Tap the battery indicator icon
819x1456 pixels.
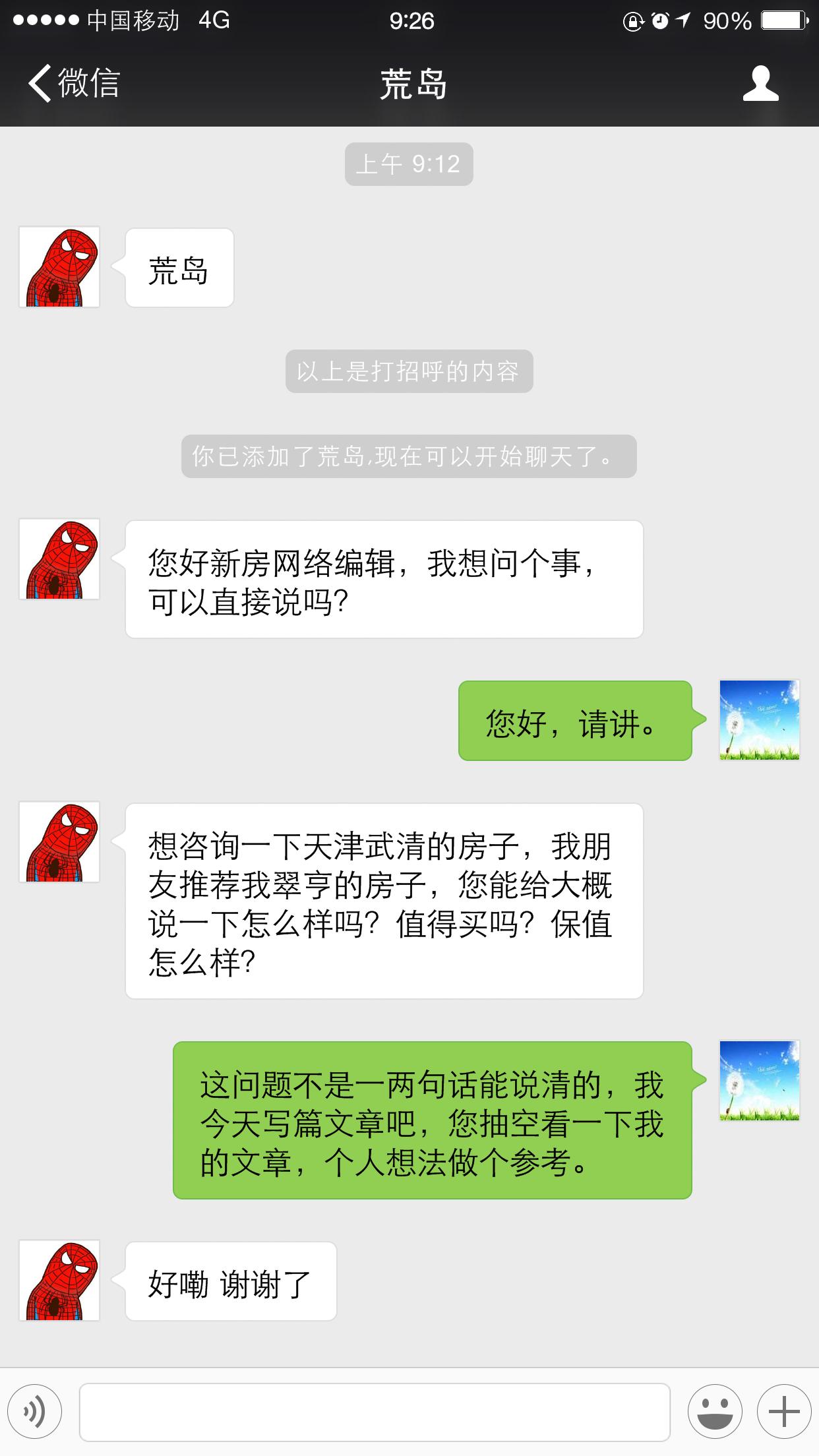tap(785, 20)
